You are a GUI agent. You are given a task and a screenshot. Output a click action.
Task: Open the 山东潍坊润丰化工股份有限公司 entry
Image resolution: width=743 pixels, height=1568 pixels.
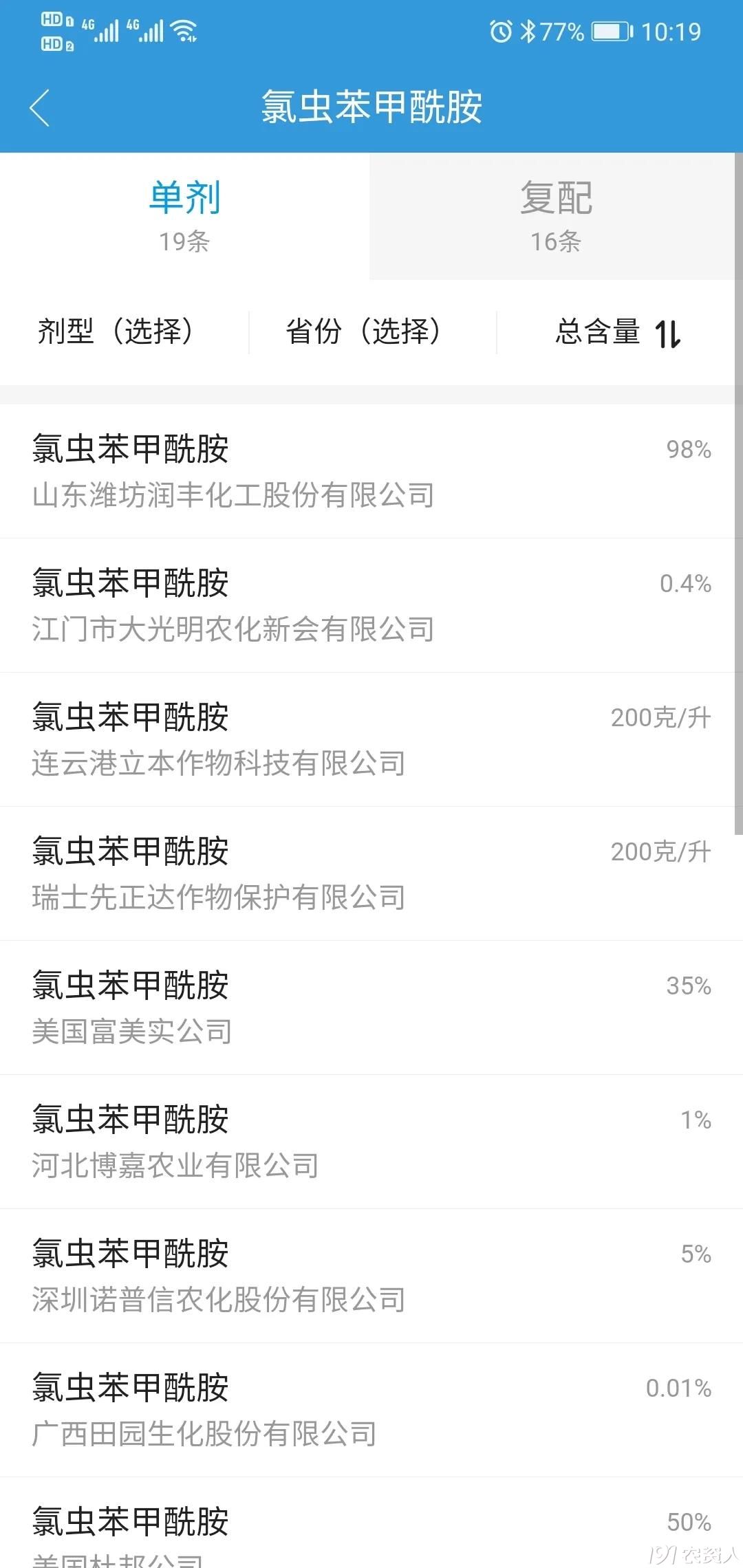370,471
